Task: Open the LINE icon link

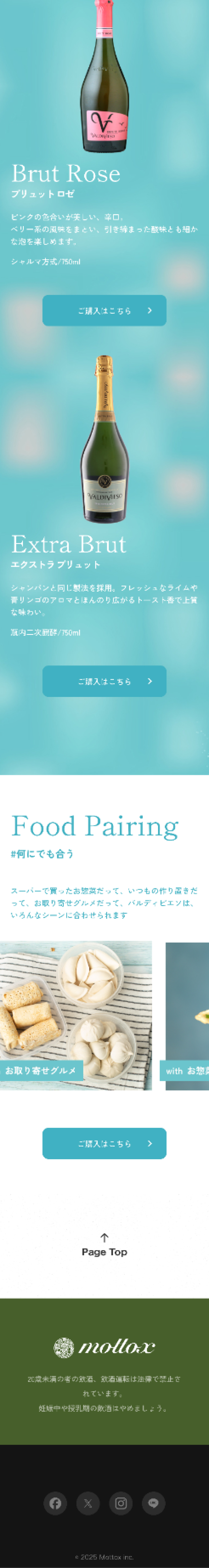Action: tap(154, 1503)
